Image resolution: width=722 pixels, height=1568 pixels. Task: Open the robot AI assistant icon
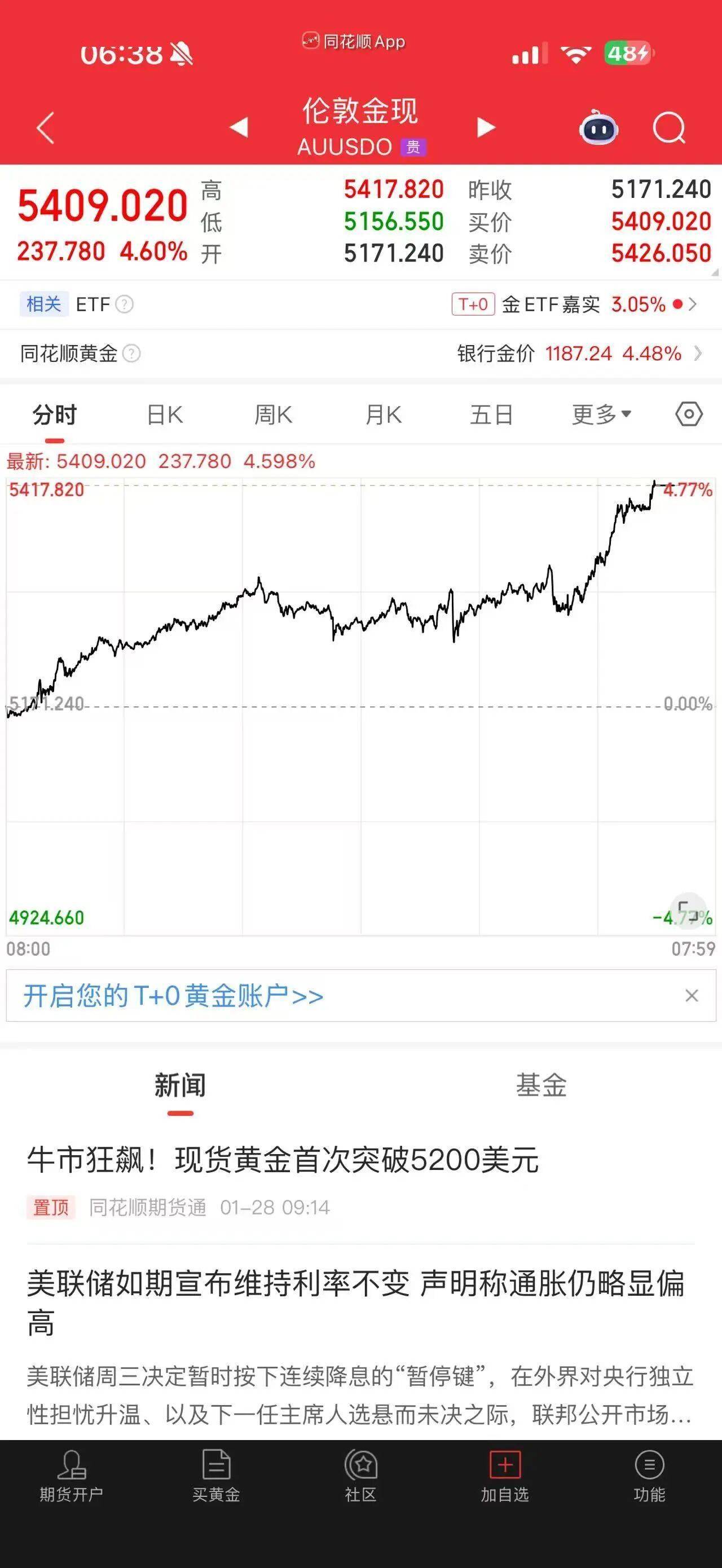(x=598, y=128)
